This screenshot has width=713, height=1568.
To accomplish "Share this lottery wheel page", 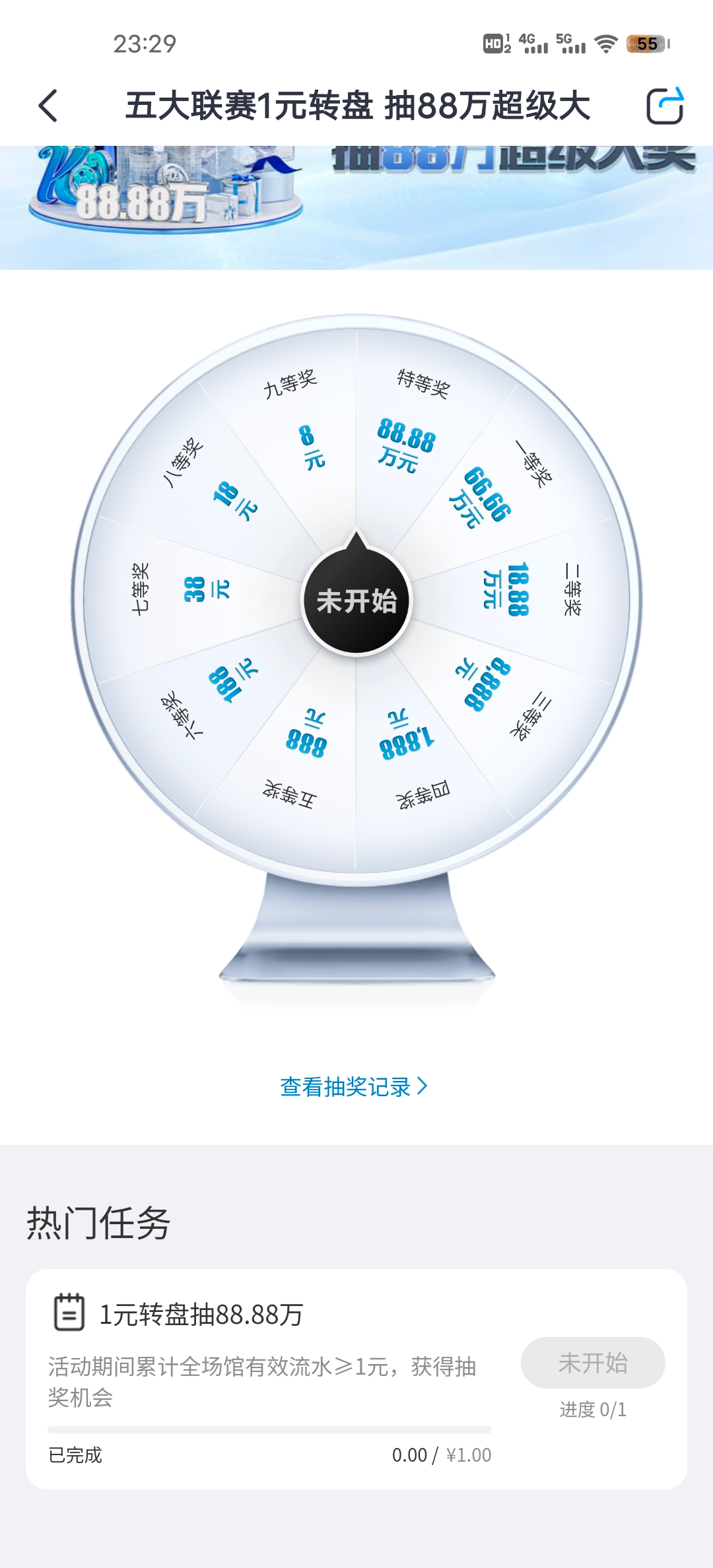I will tap(664, 106).
